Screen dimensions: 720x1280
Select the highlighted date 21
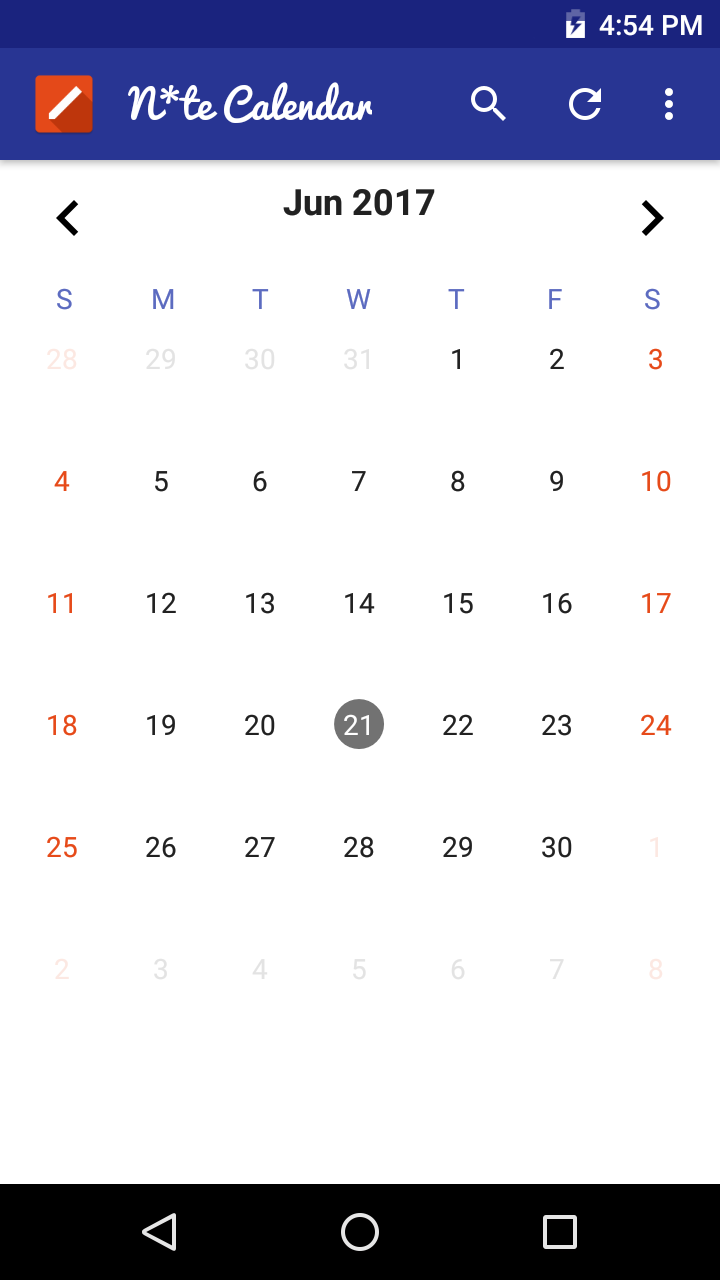(358, 725)
